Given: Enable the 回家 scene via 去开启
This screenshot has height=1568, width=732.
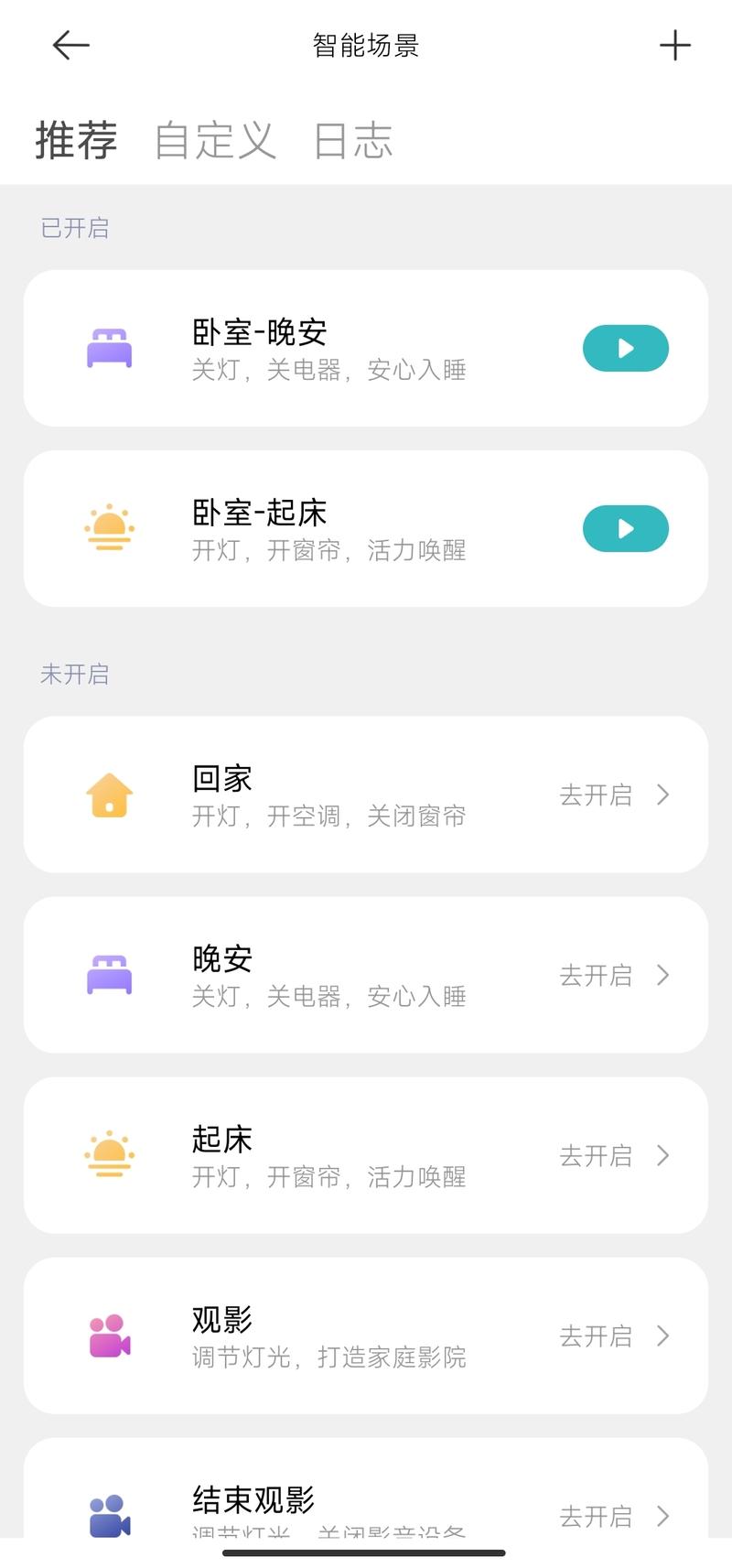Looking at the screenshot, I should [614, 795].
